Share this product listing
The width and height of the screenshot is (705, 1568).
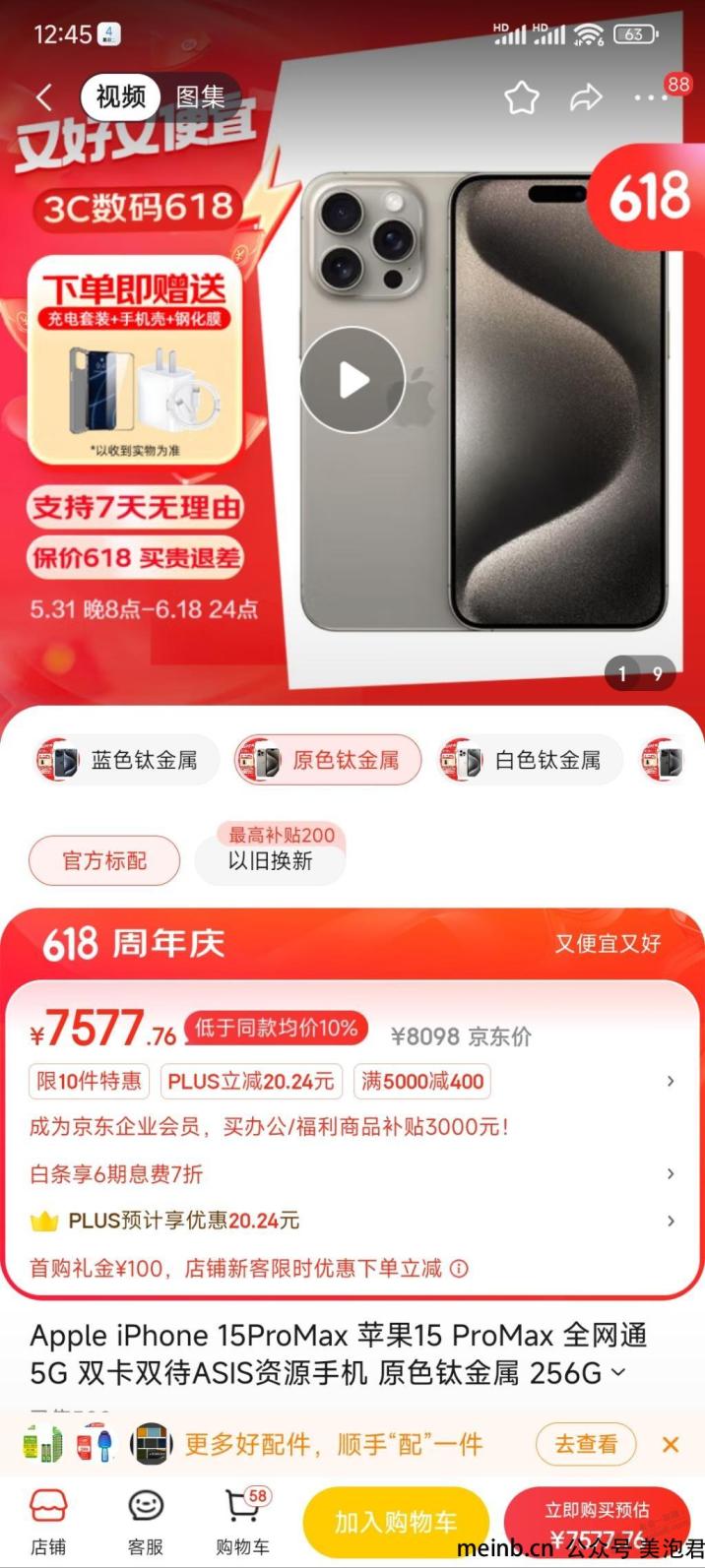coord(586,97)
